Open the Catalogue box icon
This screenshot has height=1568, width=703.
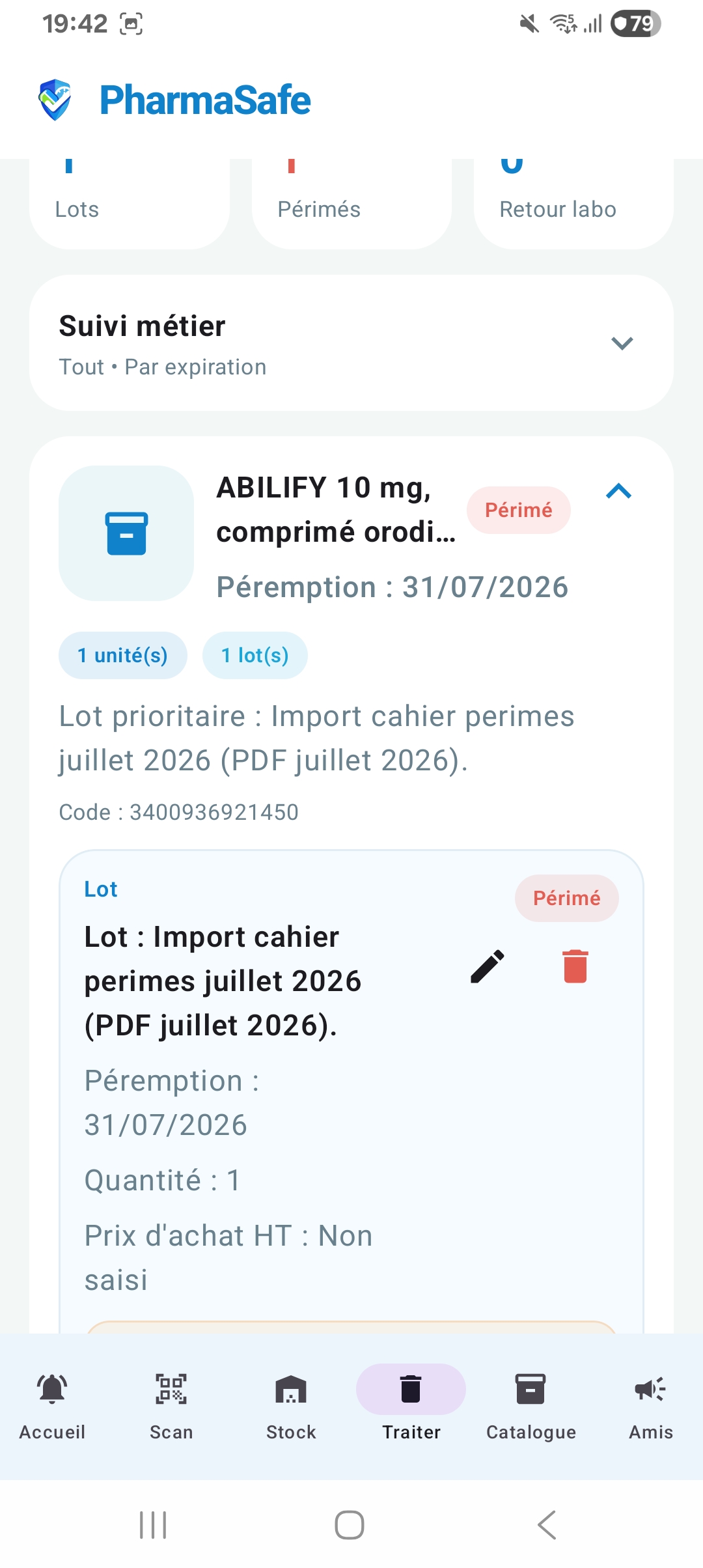(x=531, y=1389)
